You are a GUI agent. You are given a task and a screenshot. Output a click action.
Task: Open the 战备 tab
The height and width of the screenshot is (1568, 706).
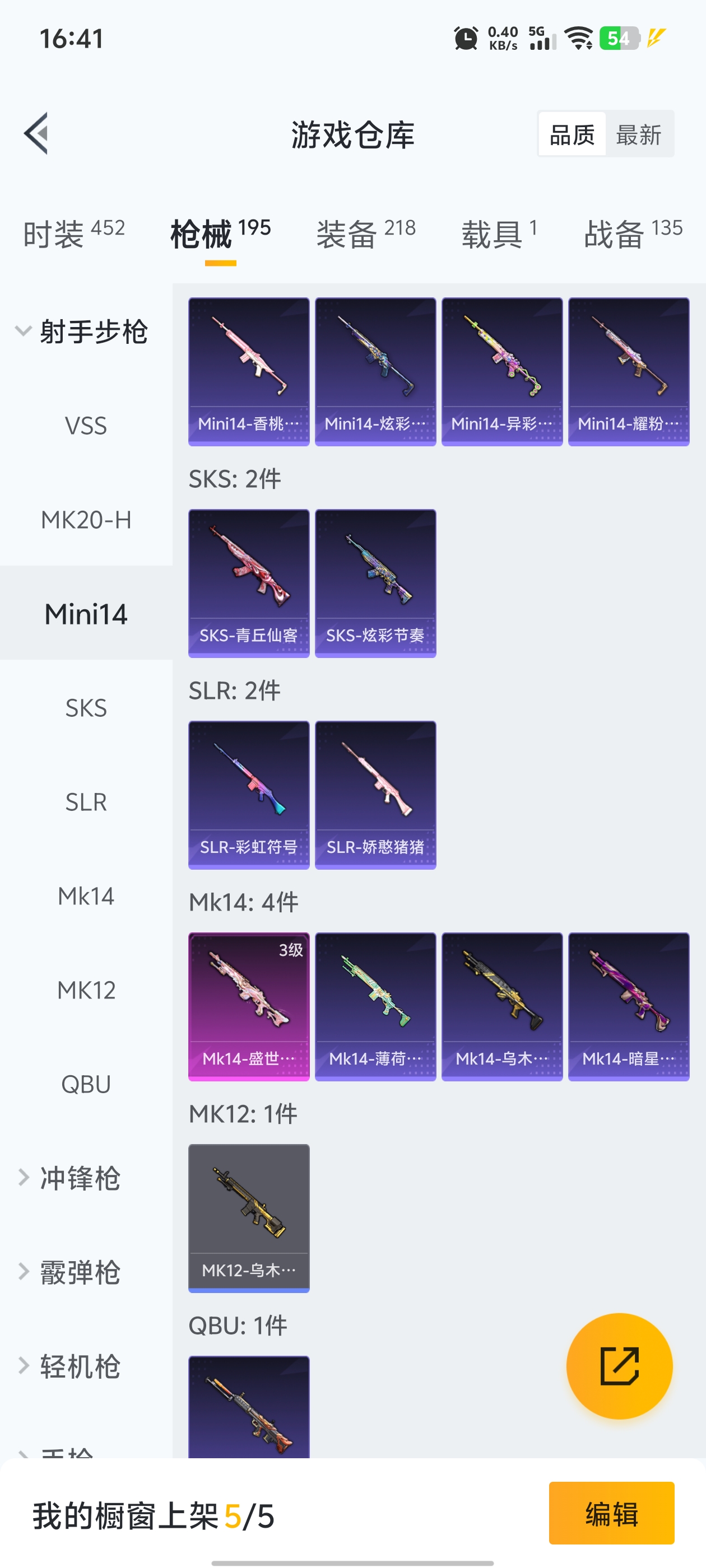click(632, 234)
